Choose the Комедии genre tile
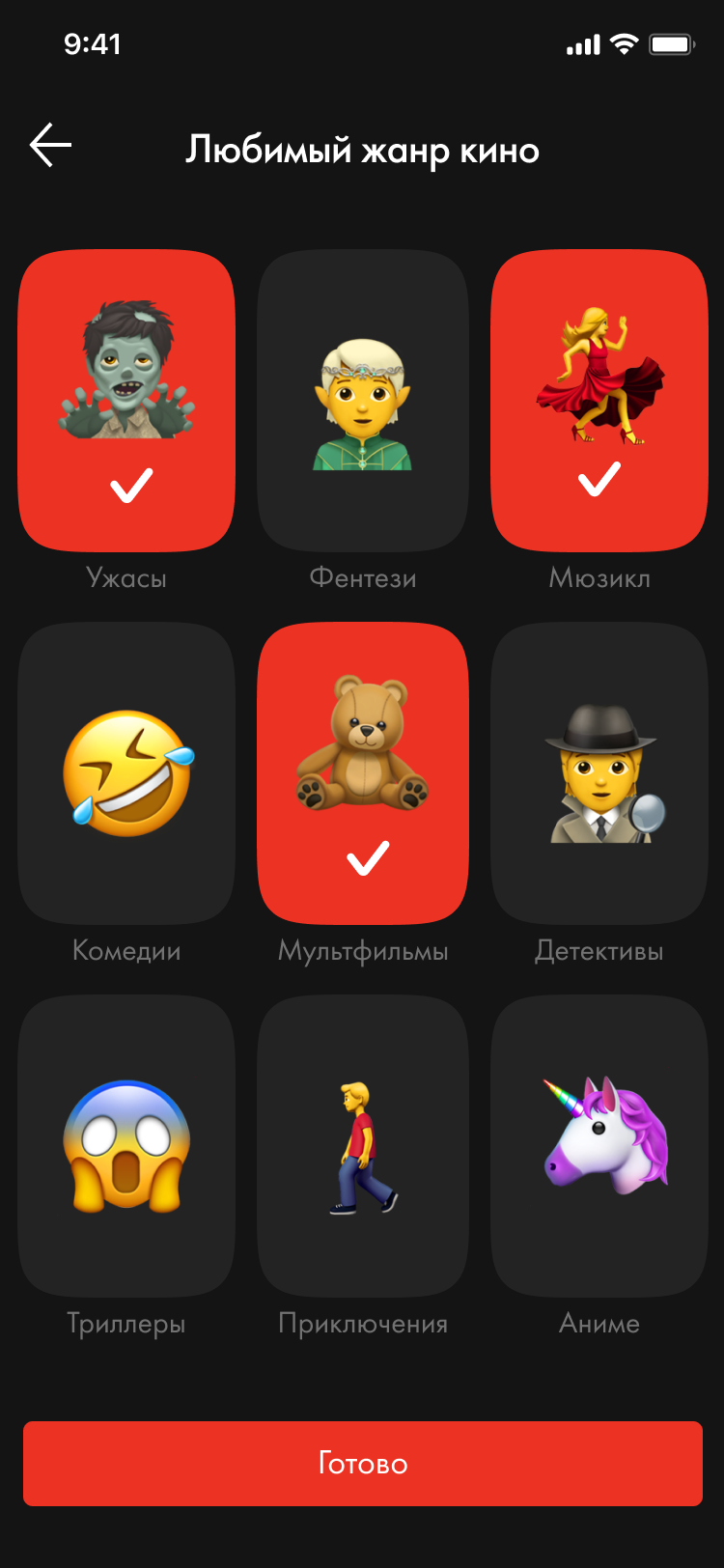This screenshot has height=1568, width=724. (x=126, y=773)
